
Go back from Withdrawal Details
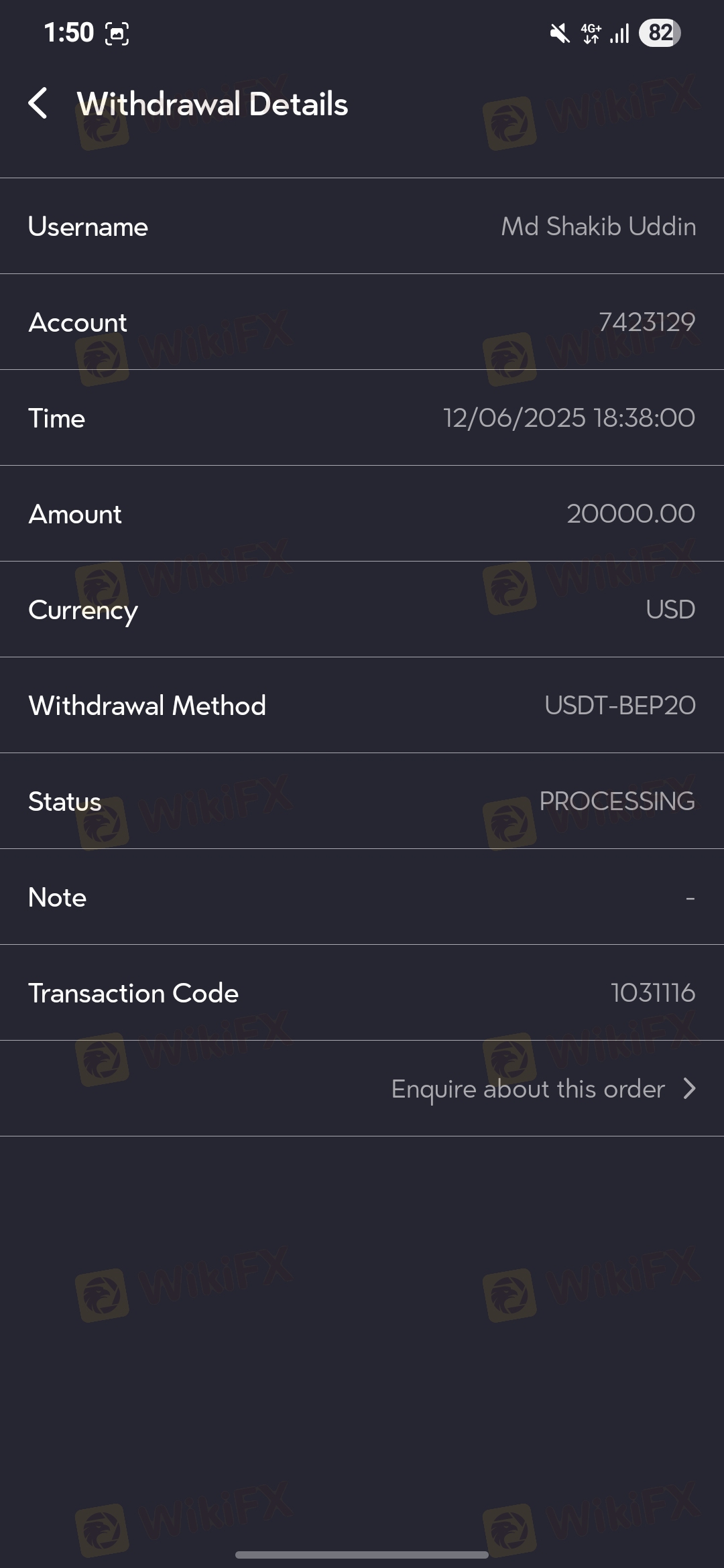pos(38,104)
